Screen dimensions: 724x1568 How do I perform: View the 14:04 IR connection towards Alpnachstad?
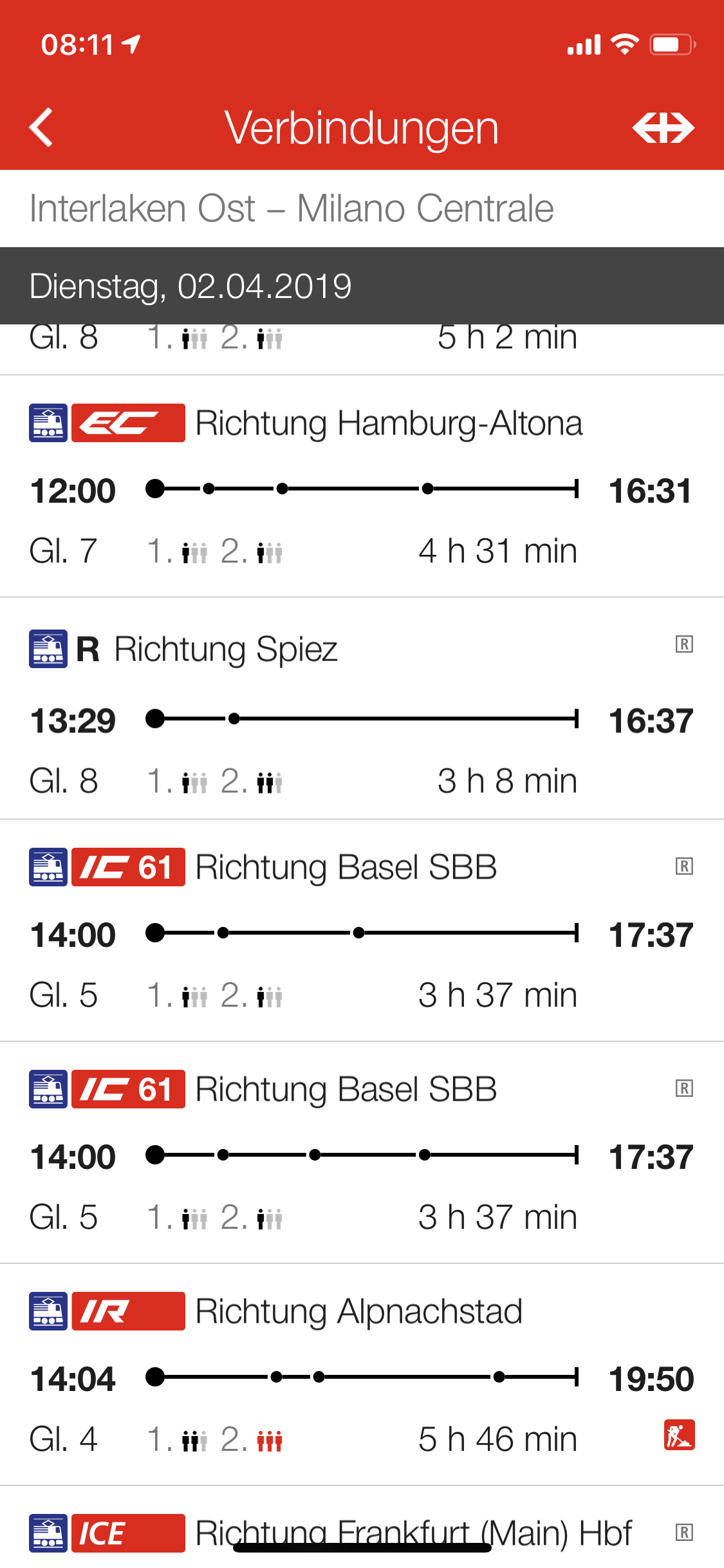coord(362,1376)
